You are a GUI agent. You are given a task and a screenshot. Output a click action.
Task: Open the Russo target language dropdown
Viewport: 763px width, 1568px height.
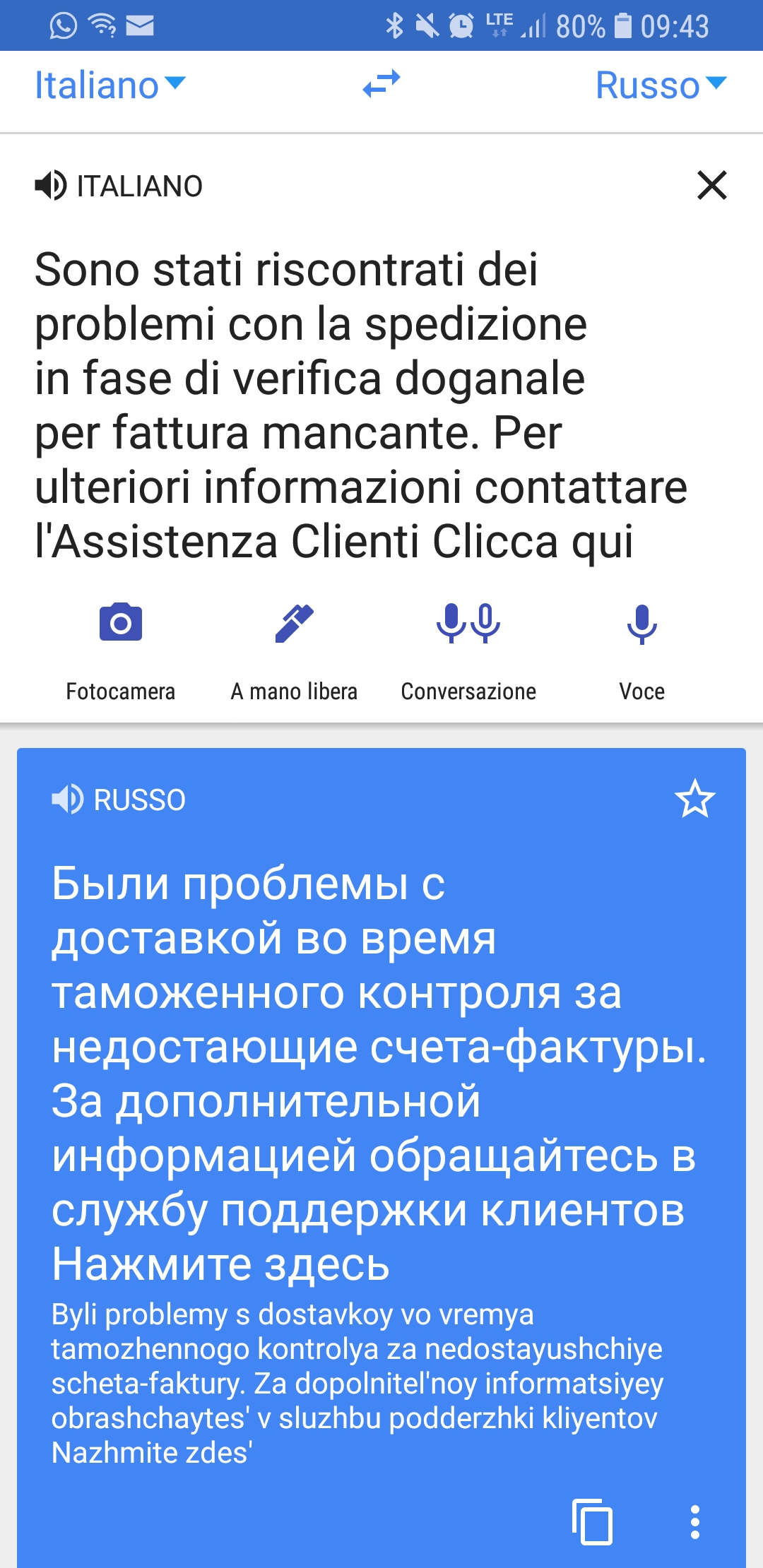tap(660, 85)
